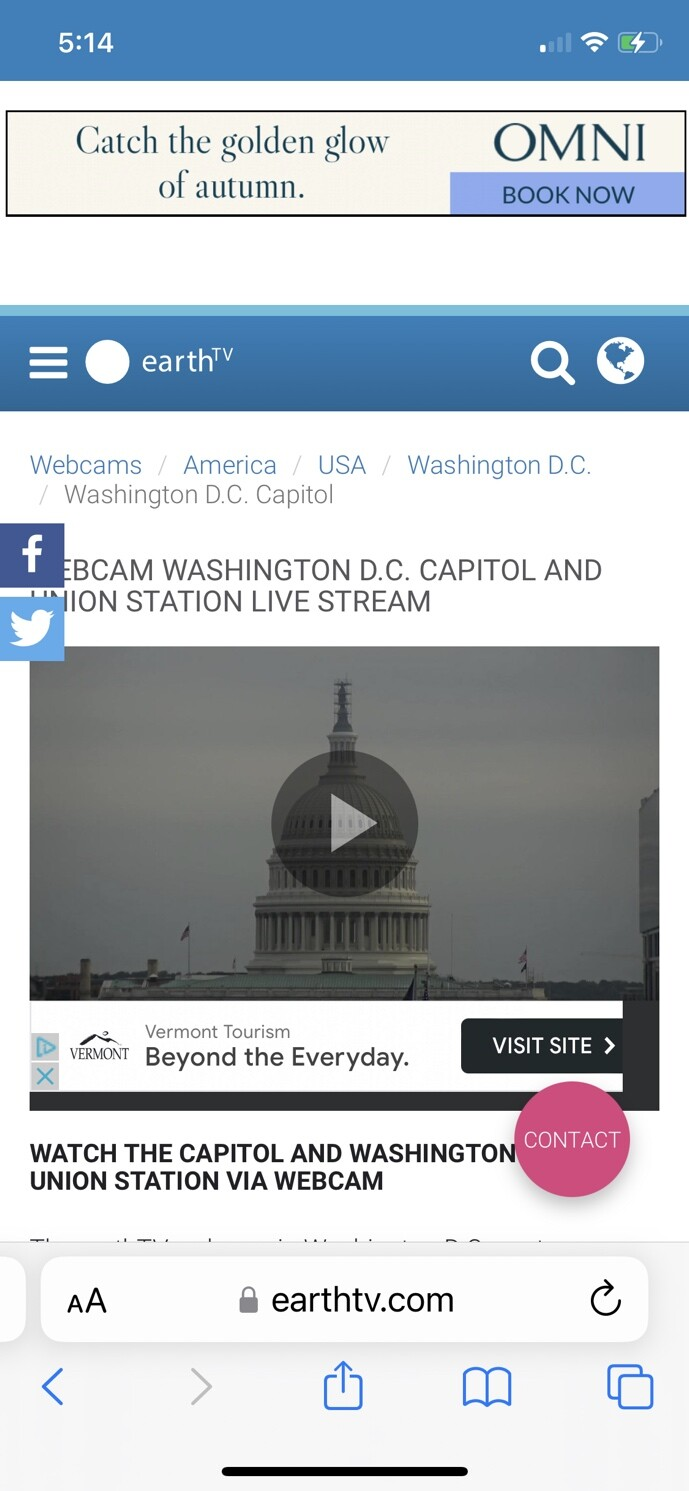Close the Vermont Tourism ad
This screenshot has height=1491, width=689.
[x=45, y=1077]
